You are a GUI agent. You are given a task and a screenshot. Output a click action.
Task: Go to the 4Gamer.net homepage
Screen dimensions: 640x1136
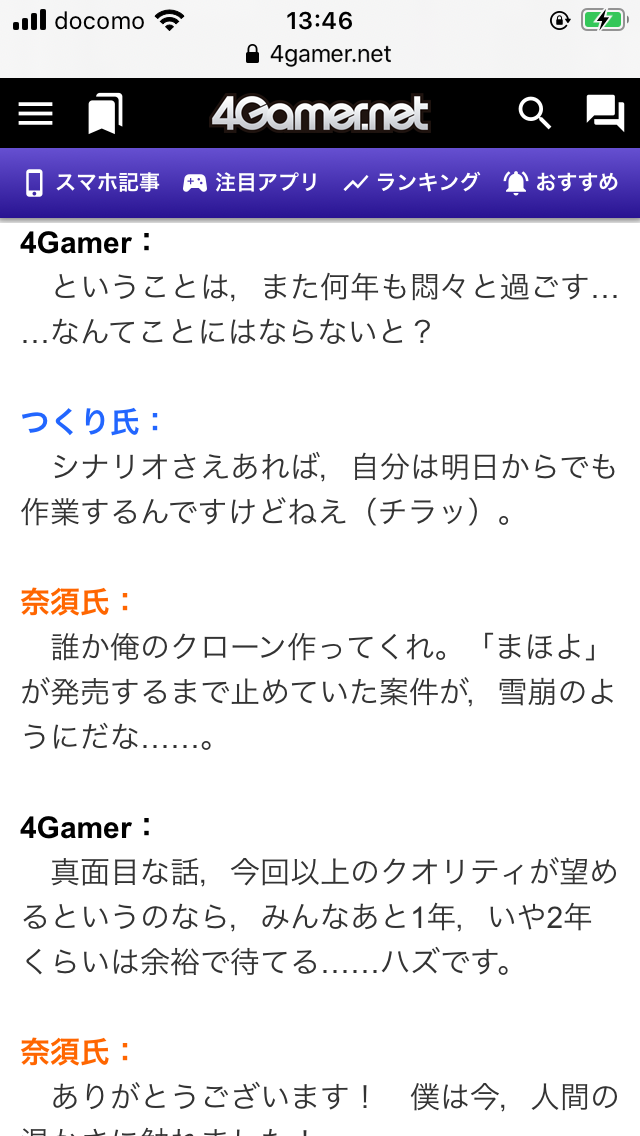tap(320, 114)
